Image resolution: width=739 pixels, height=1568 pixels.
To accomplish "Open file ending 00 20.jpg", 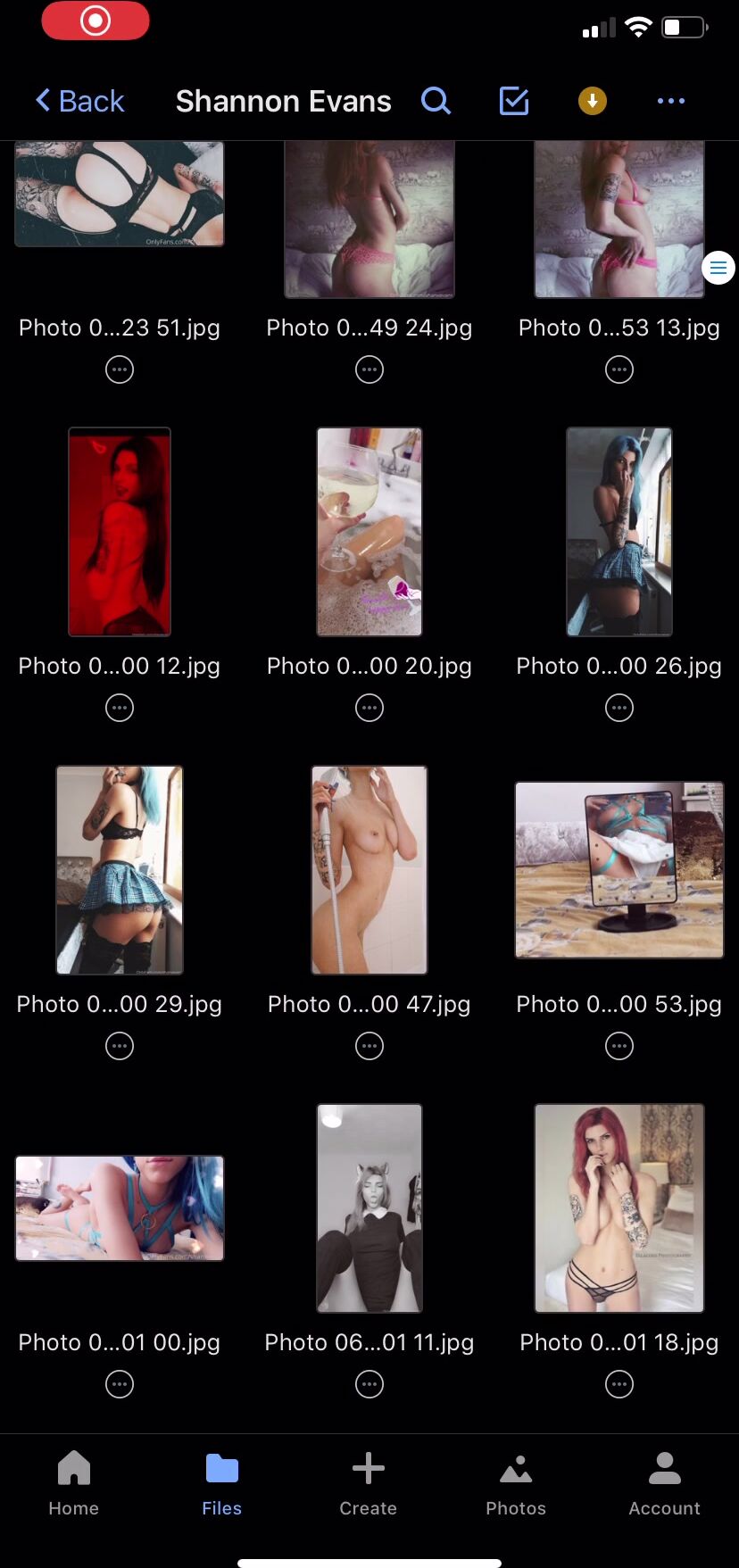I will tap(369, 532).
